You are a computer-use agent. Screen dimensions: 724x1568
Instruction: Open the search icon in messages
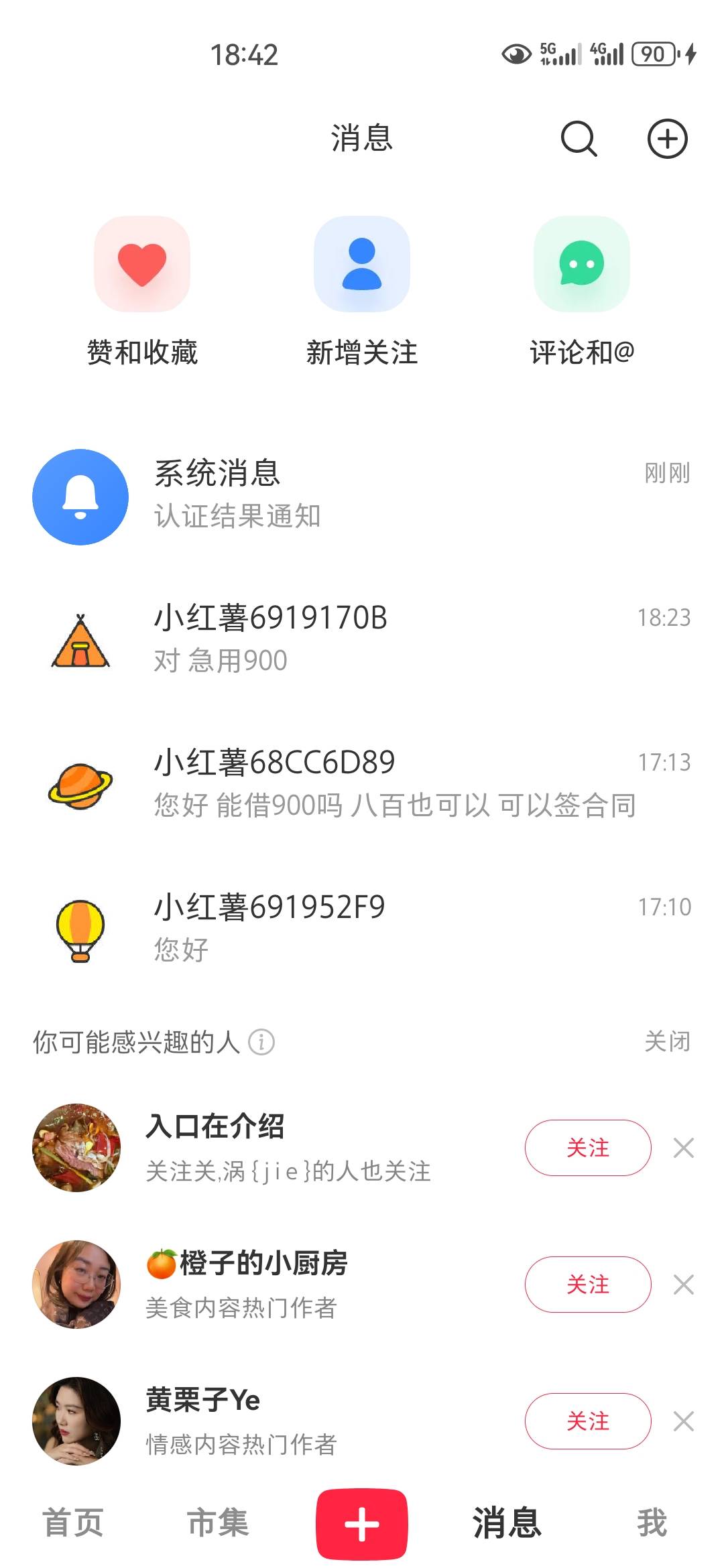click(x=579, y=139)
